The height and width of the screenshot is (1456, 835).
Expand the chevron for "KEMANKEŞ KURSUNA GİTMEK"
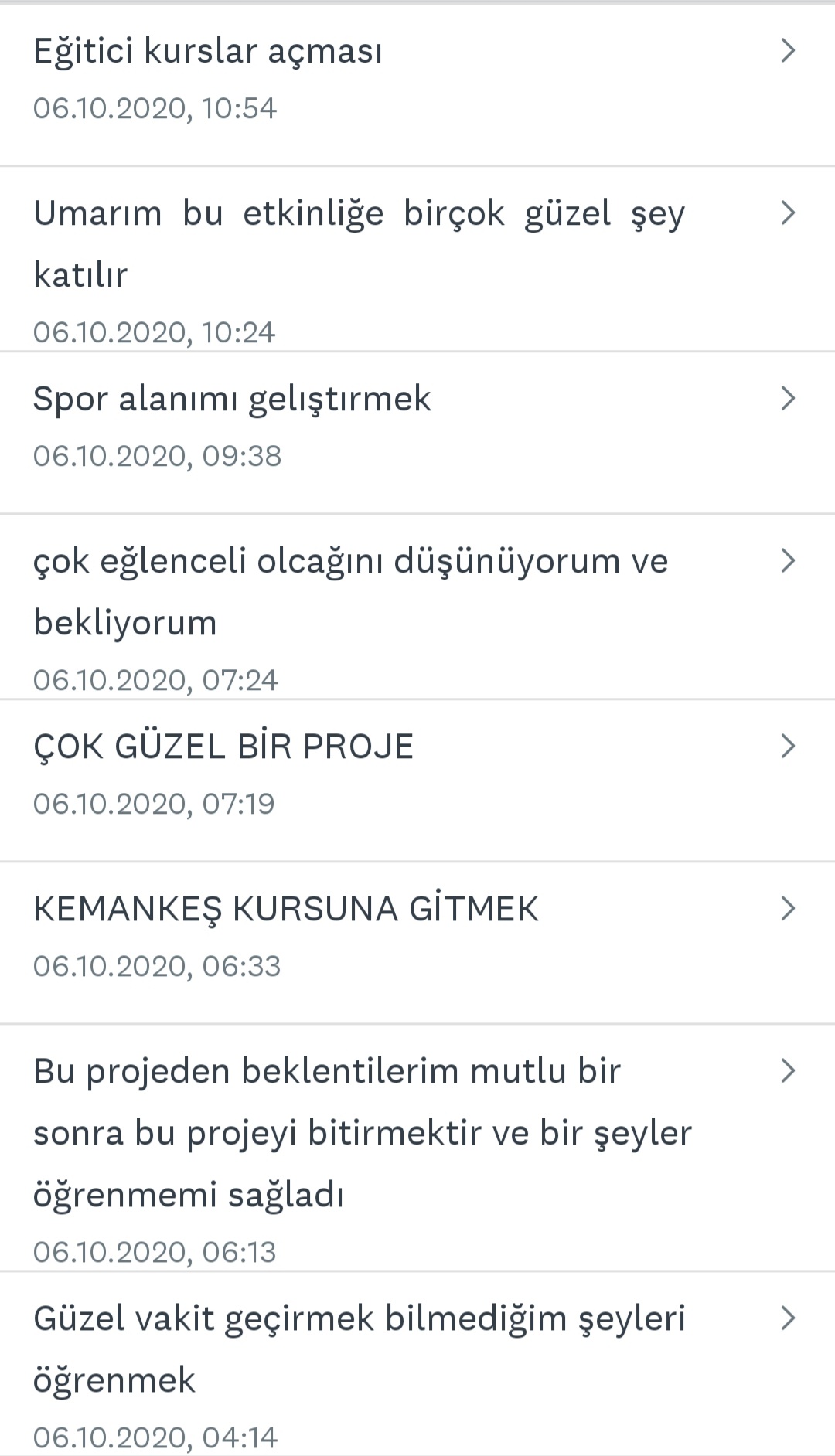click(x=789, y=908)
